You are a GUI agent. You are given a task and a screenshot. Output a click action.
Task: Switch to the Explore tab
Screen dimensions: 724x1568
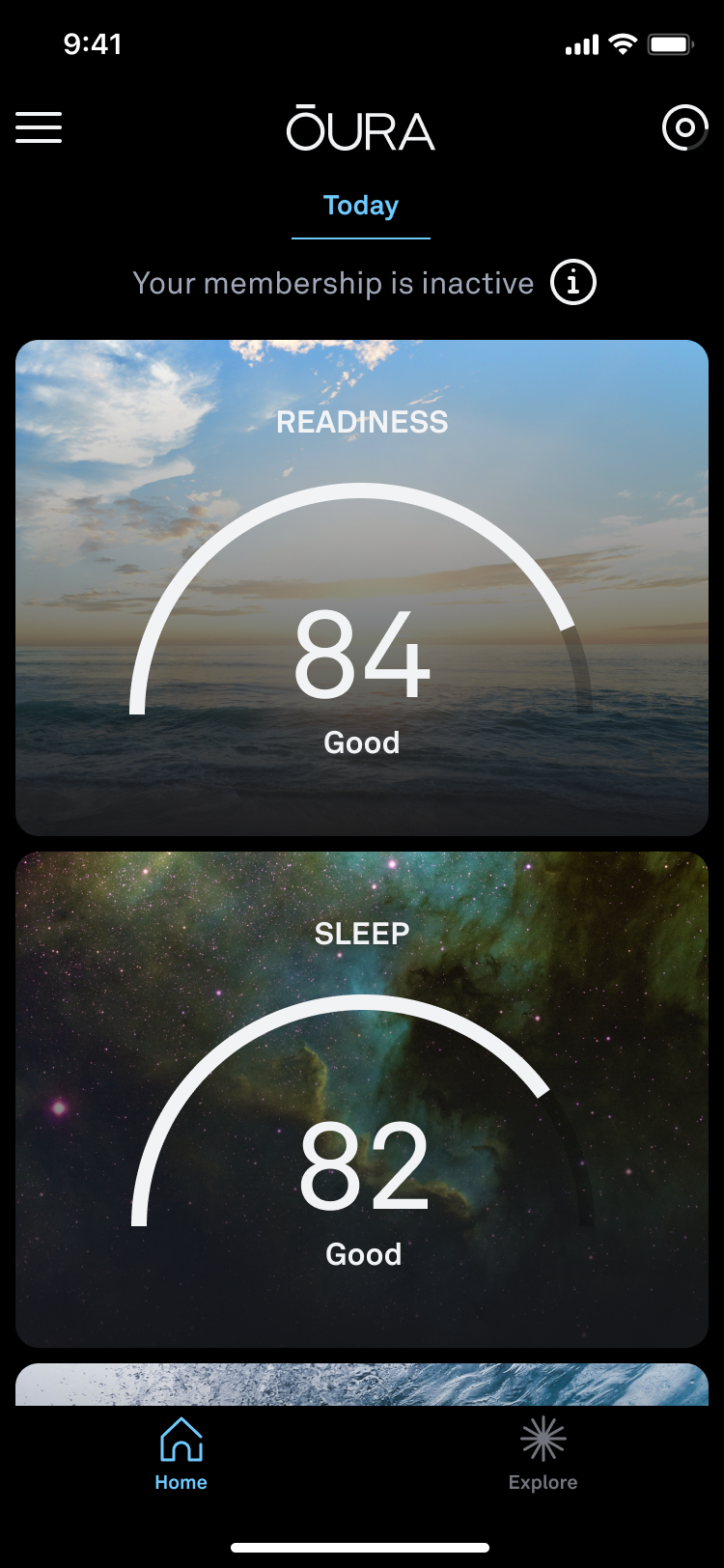543,1454
